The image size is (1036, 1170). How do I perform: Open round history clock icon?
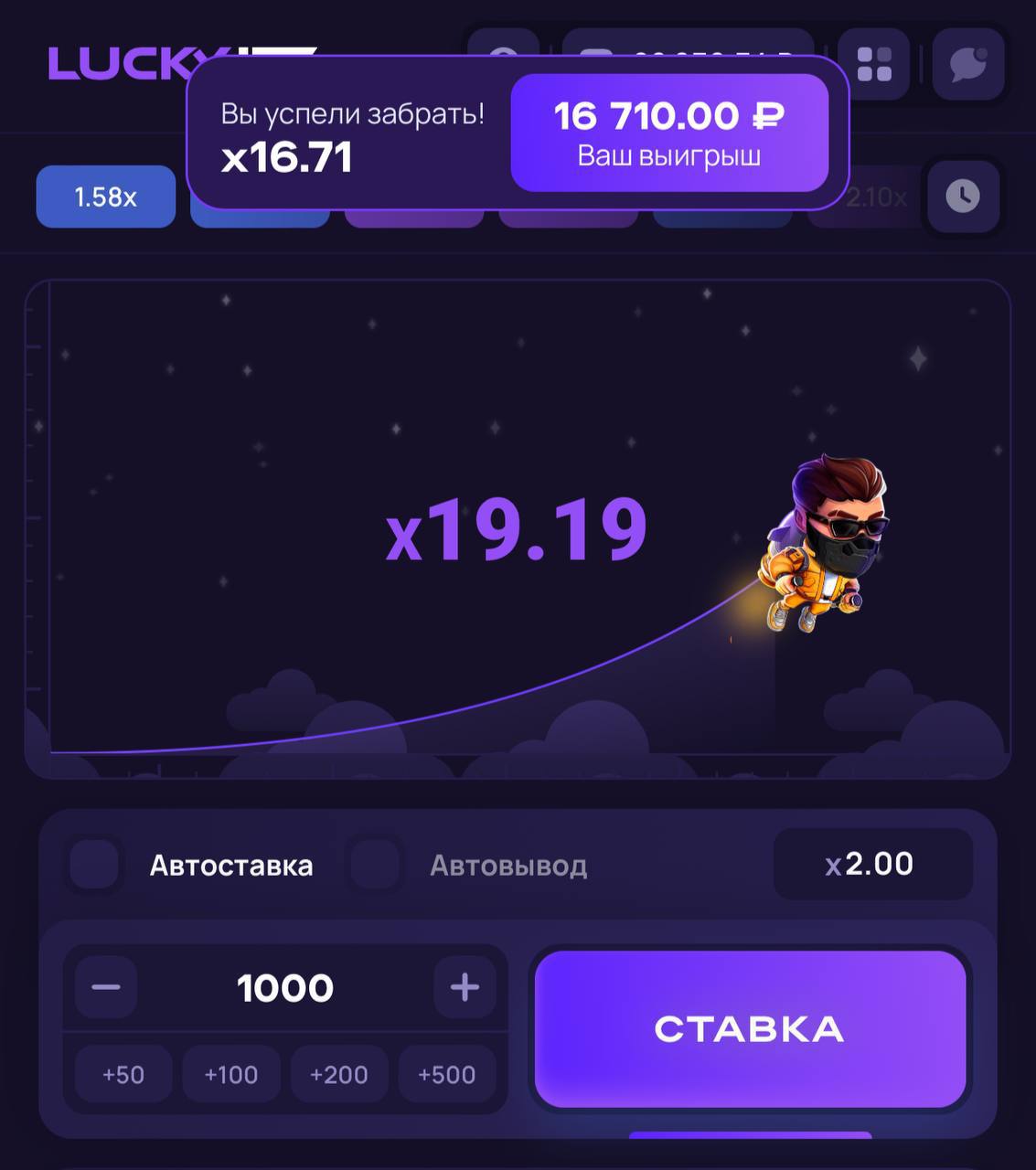tap(963, 196)
